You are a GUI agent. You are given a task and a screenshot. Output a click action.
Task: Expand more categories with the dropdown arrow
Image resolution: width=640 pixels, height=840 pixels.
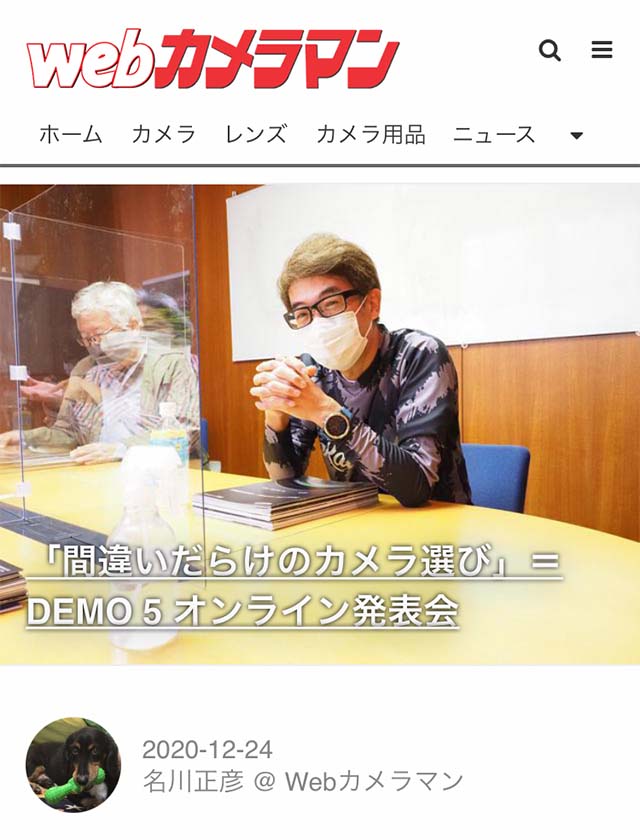pos(576,136)
